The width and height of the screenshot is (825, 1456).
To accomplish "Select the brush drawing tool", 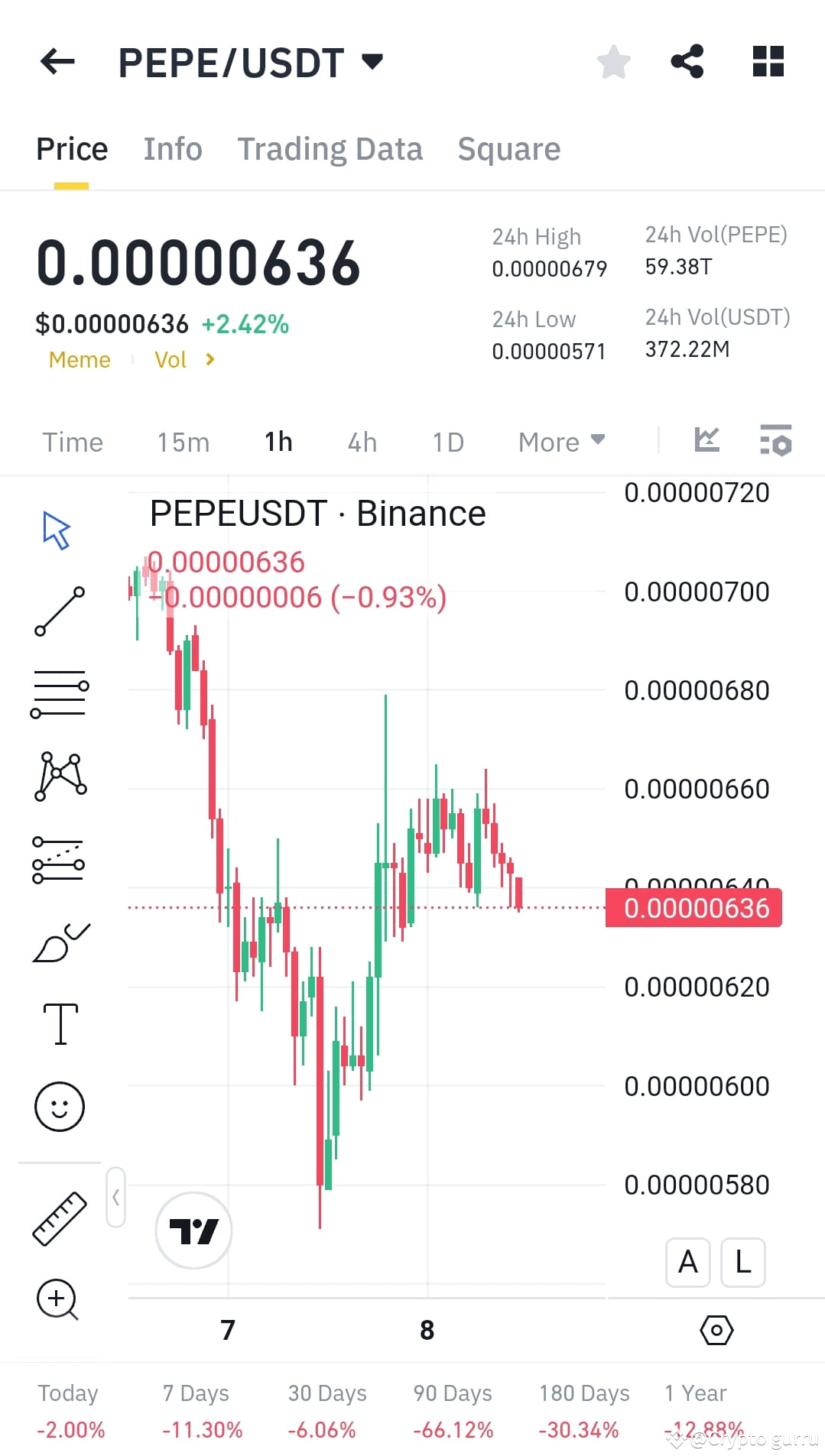I will point(59,941).
